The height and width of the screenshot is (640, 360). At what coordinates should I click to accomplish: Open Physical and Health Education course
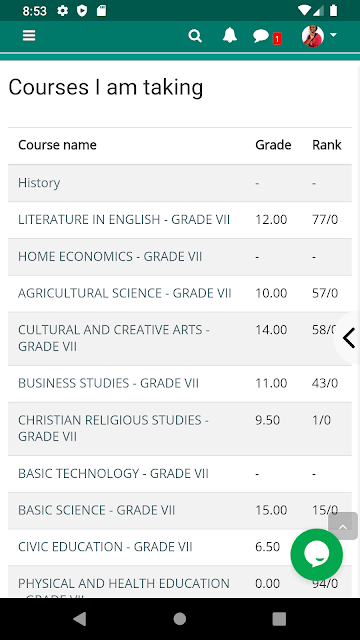[x=124, y=588]
